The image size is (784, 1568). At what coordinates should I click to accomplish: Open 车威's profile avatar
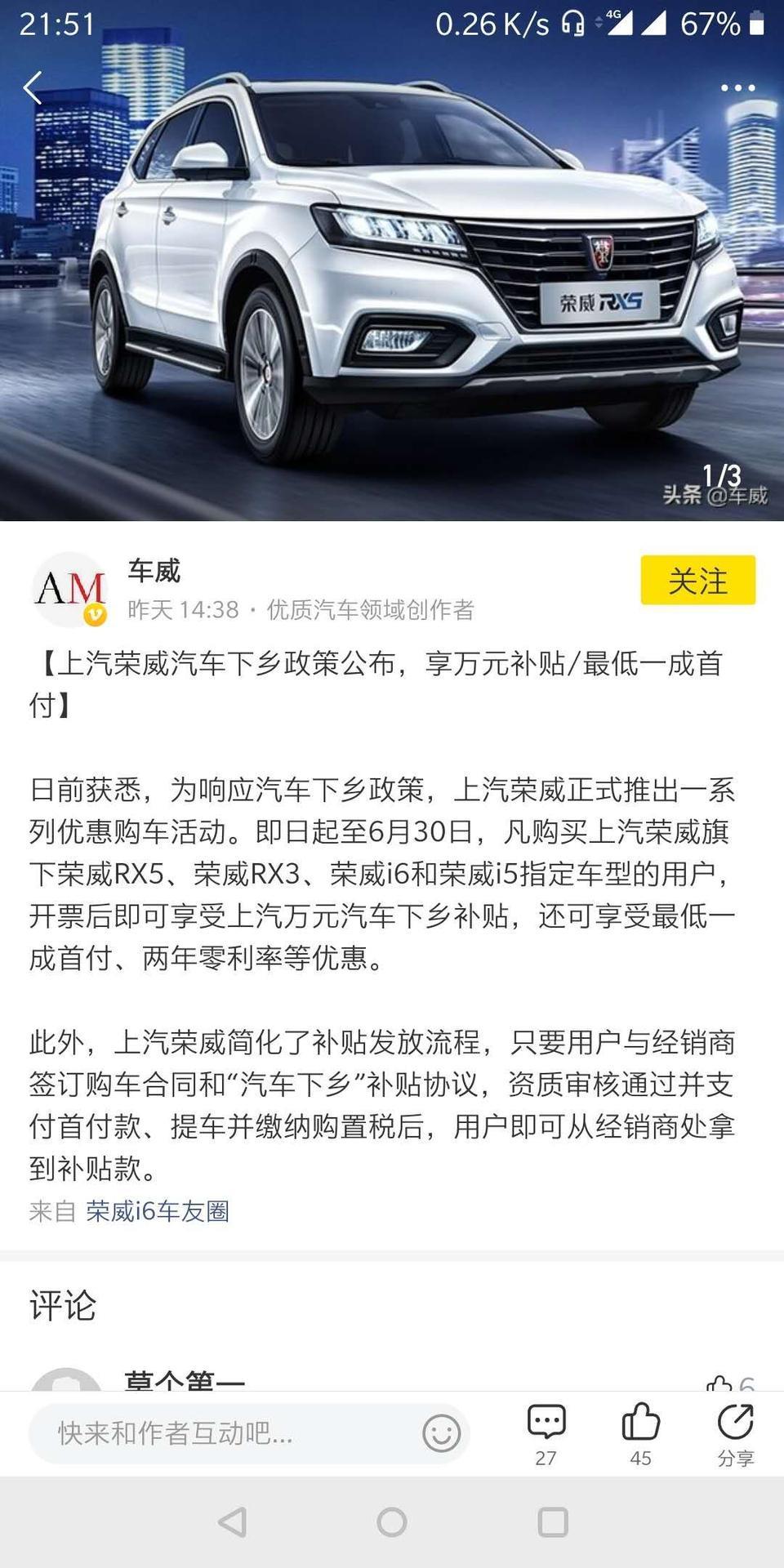point(69,590)
